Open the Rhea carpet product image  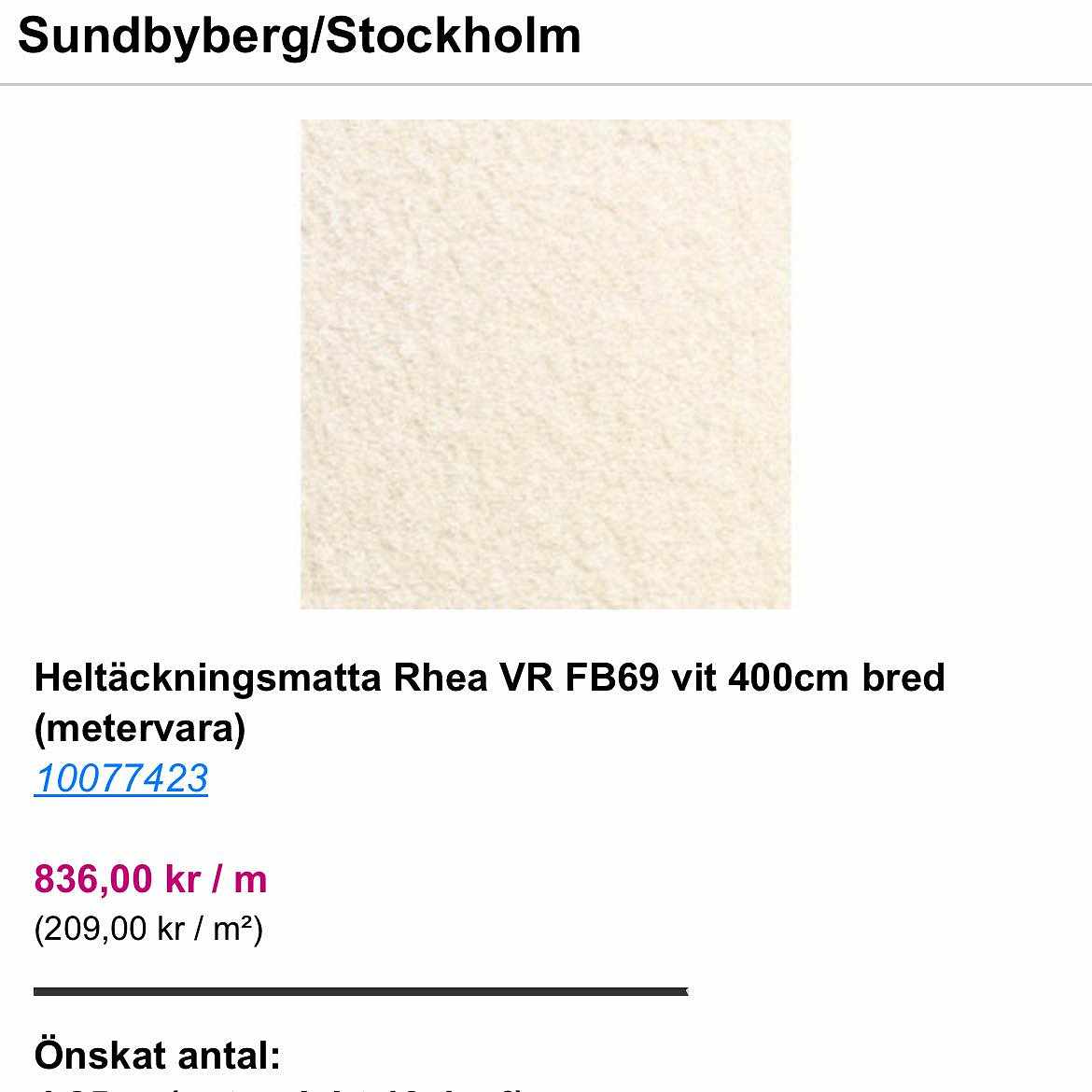click(x=545, y=364)
